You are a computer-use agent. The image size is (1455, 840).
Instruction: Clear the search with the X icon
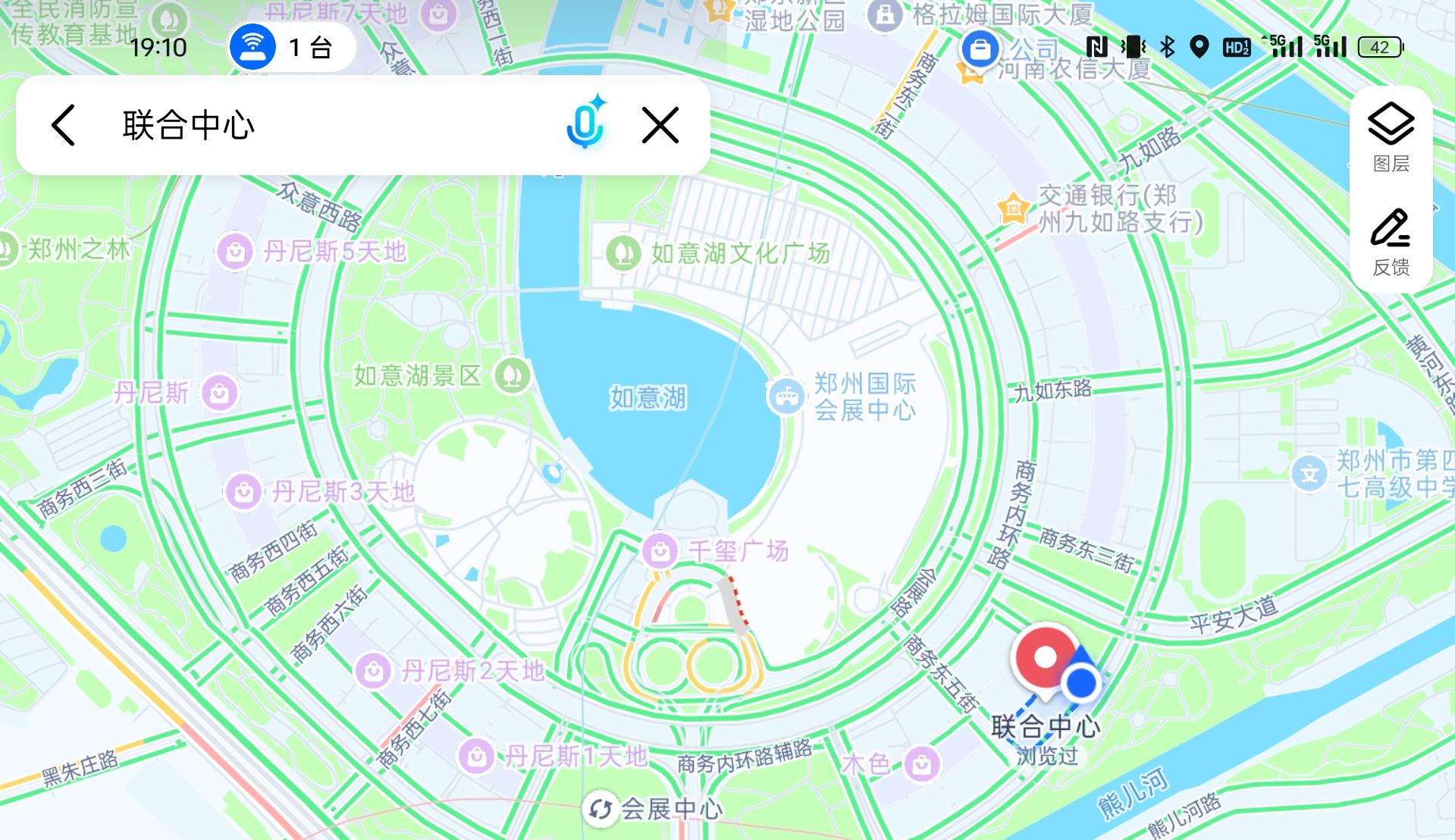coord(660,125)
